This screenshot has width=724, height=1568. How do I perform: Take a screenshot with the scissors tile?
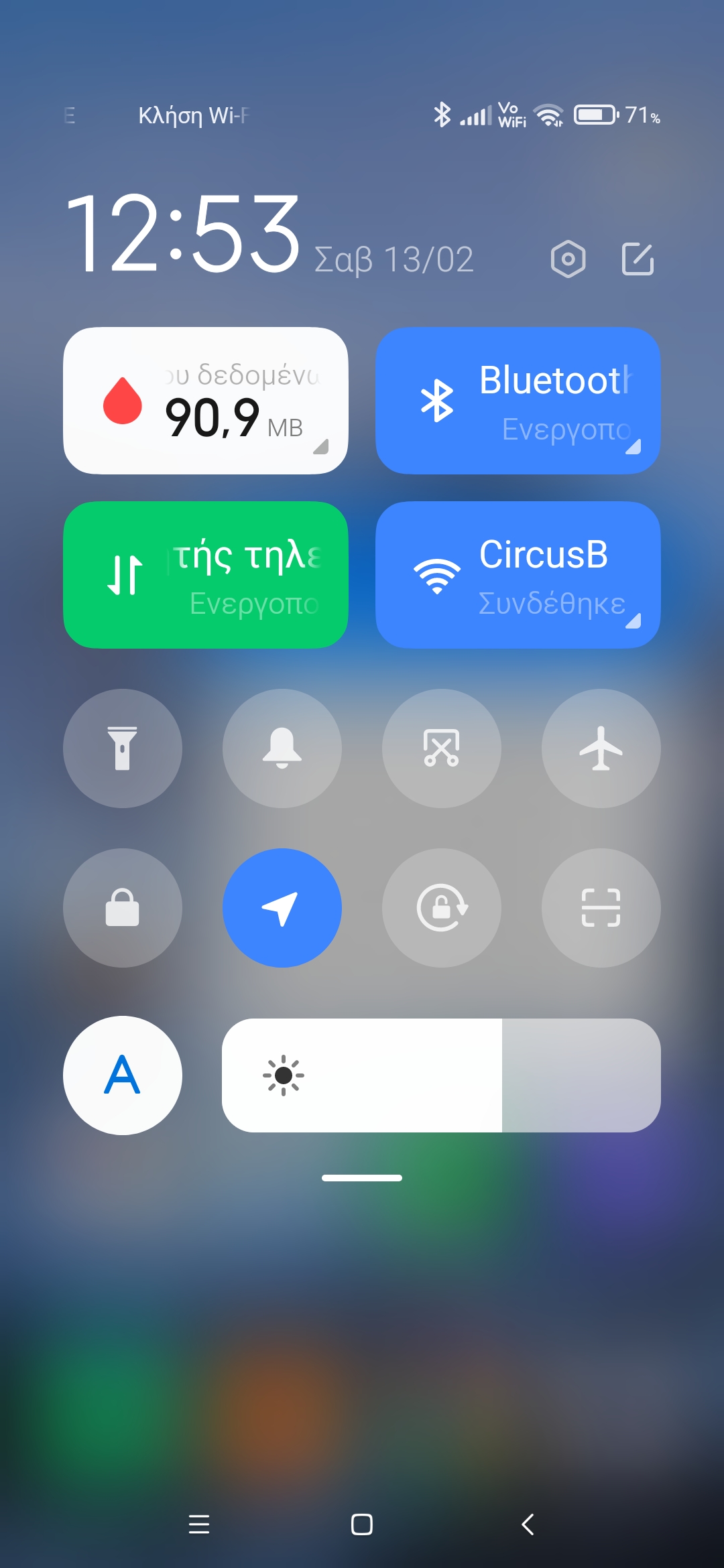442,748
